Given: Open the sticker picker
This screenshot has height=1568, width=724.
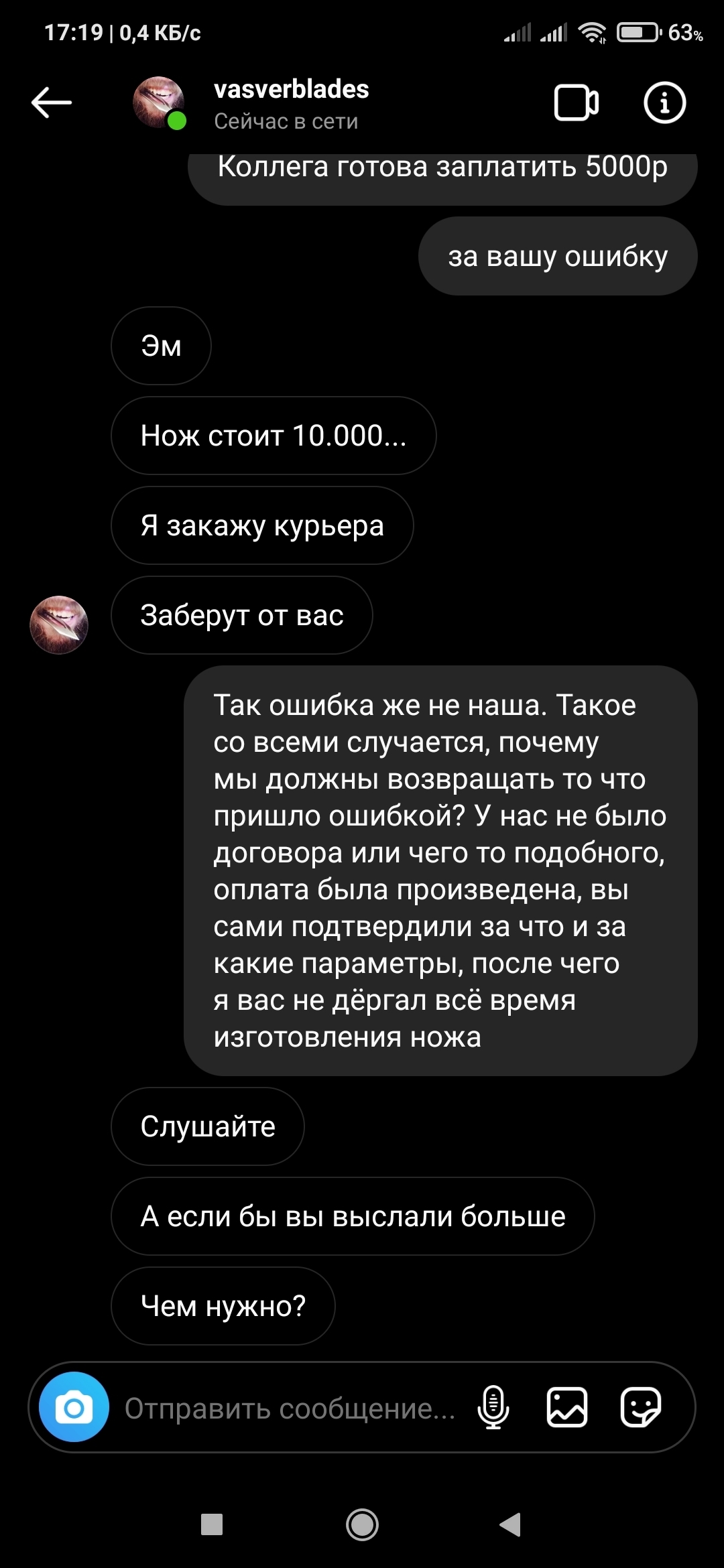Looking at the screenshot, I should pos(641,1407).
